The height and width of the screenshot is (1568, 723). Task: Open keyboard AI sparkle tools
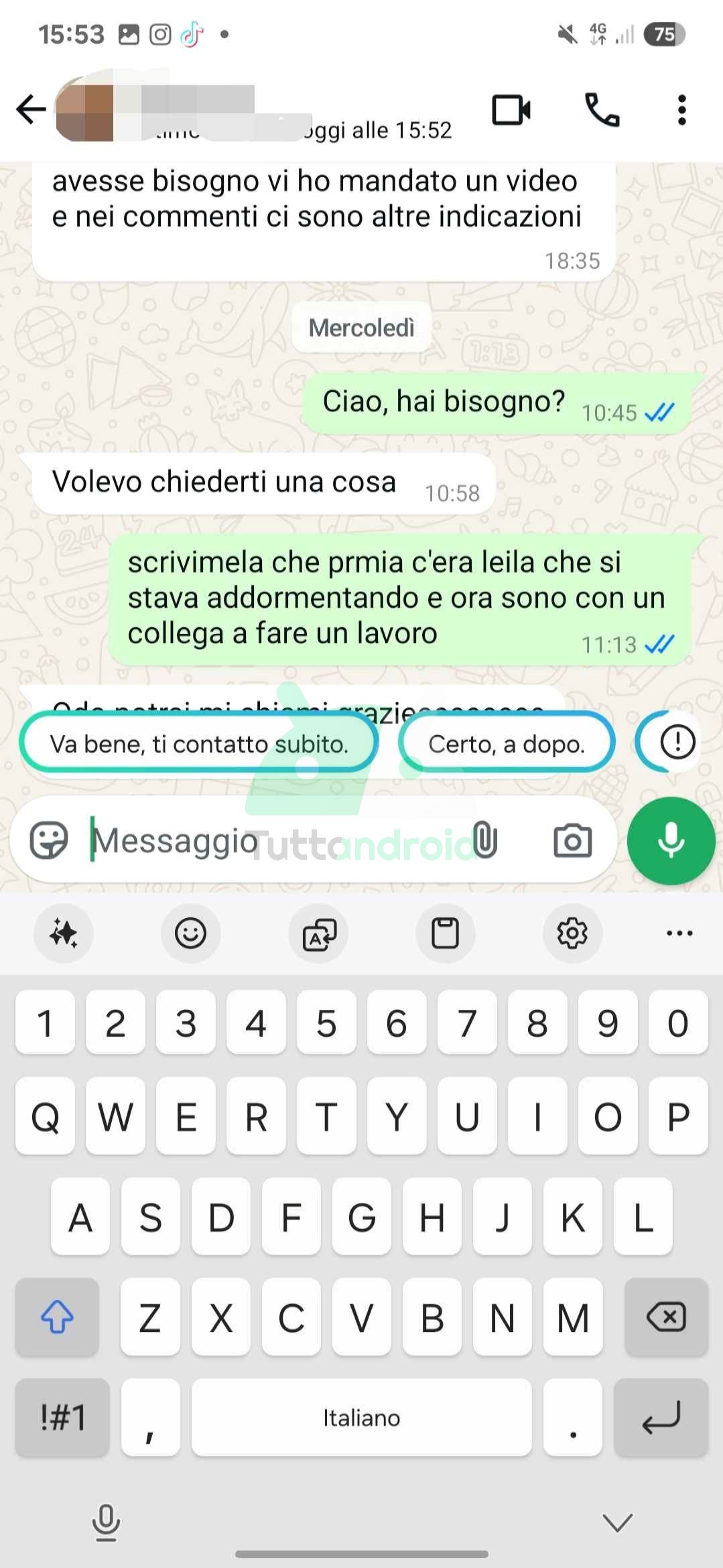(x=64, y=933)
